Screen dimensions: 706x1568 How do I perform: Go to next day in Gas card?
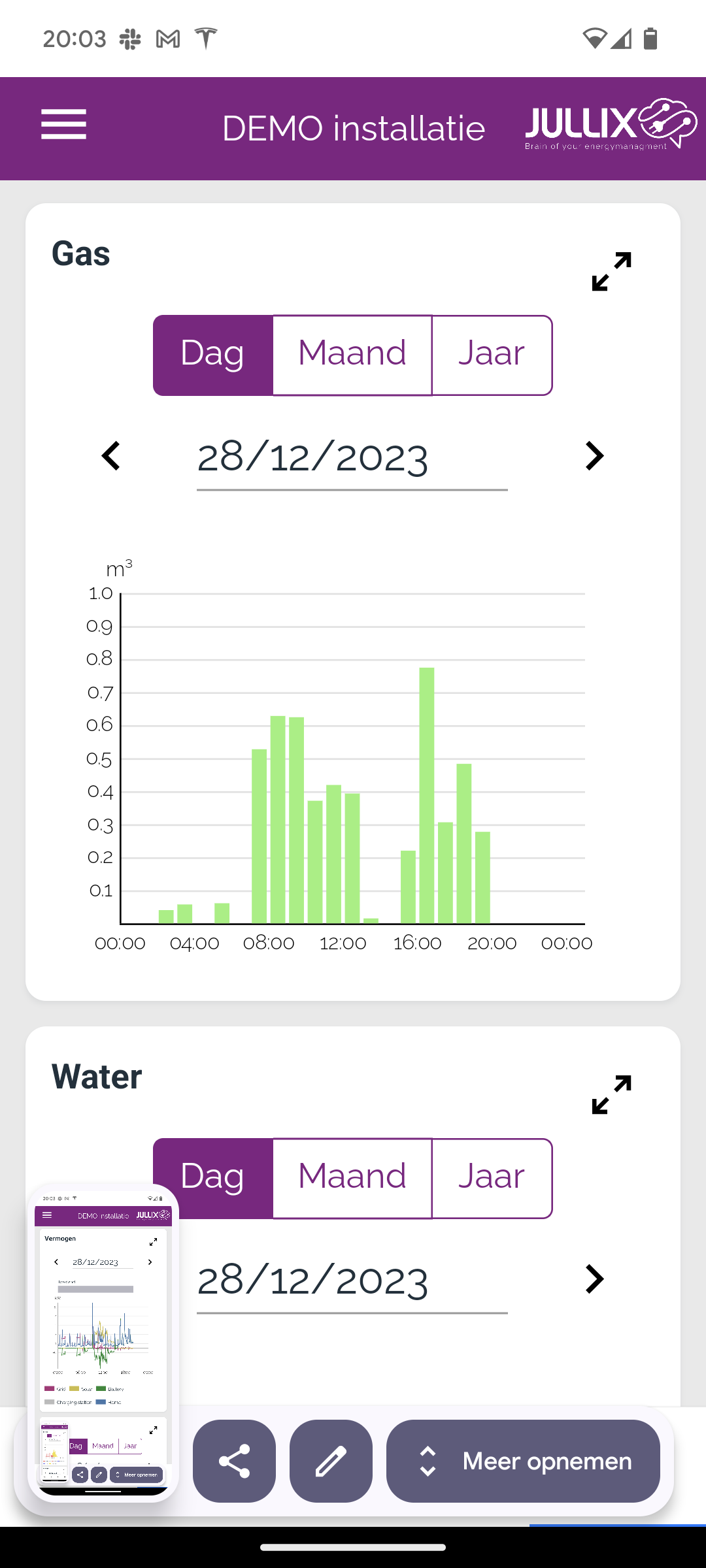tap(594, 456)
